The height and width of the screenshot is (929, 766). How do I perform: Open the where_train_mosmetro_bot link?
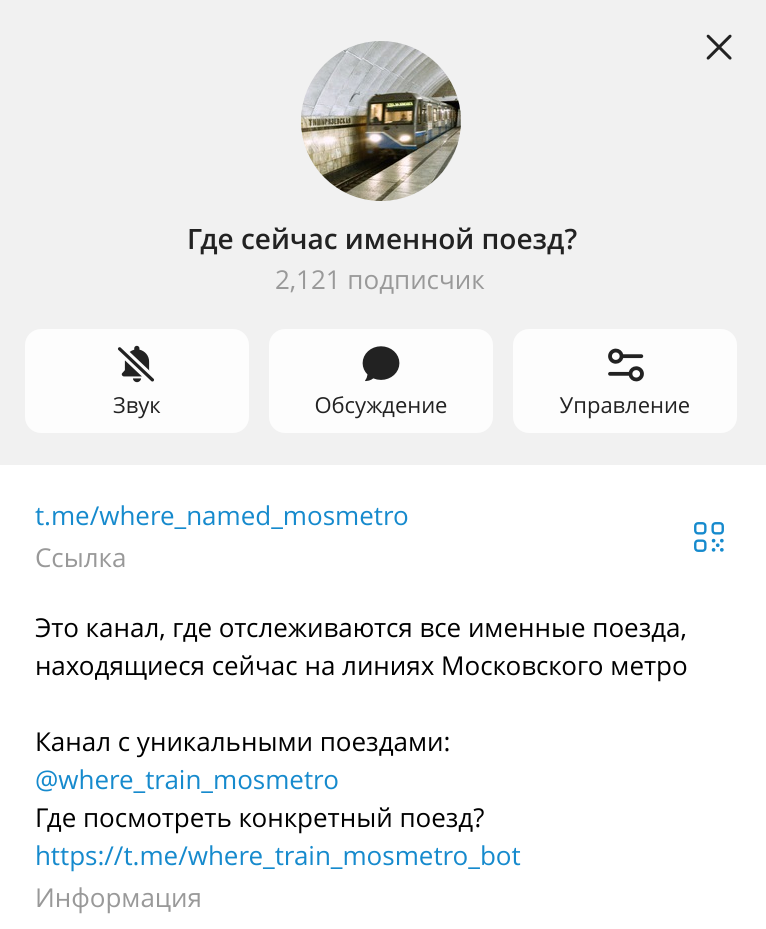point(277,856)
